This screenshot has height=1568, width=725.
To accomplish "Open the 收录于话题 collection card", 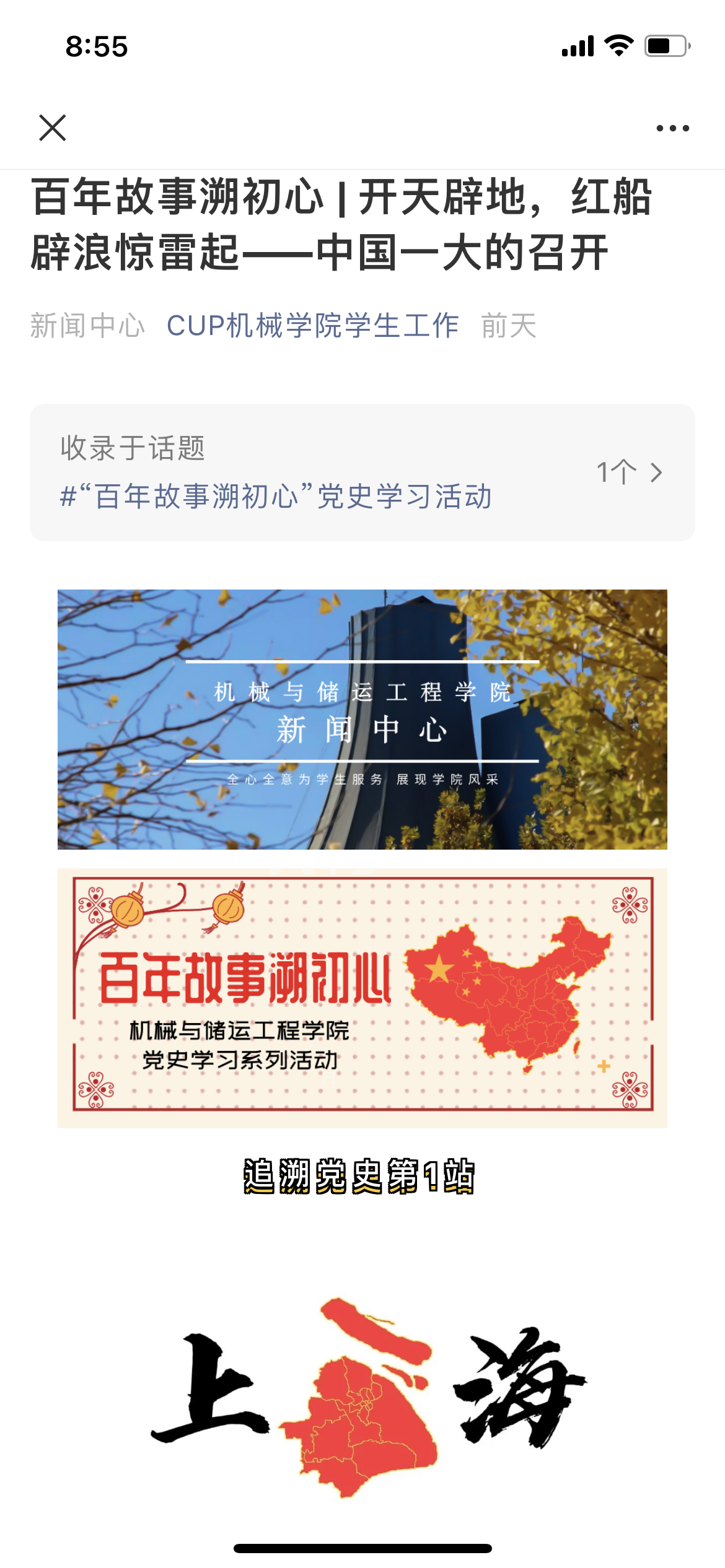I will click(x=362, y=471).
